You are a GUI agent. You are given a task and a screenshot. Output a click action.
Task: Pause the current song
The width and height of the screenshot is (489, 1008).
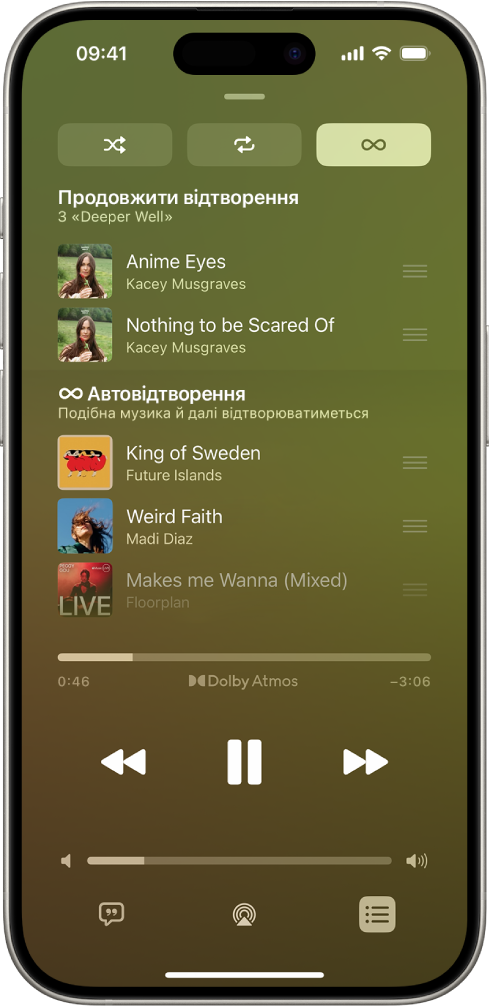click(244, 762)
